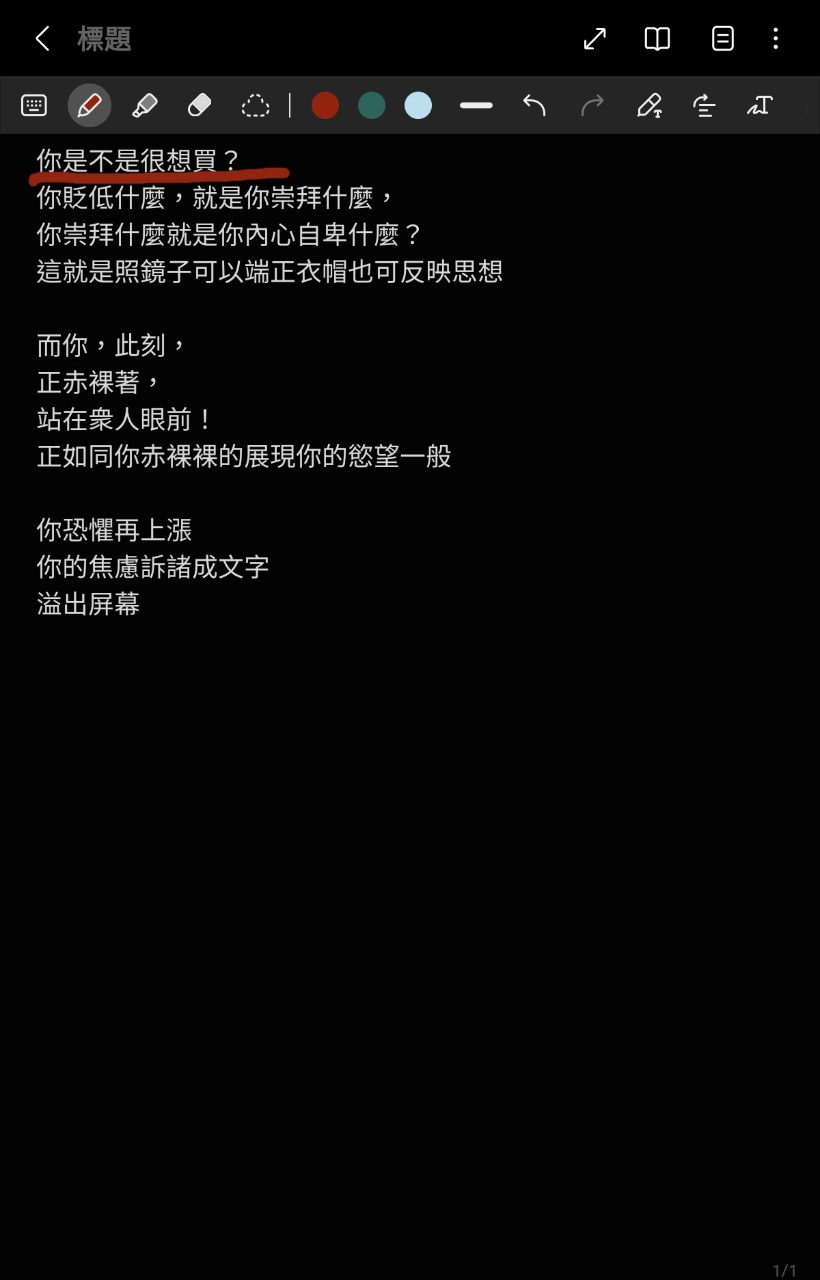Go back from the note
This screenshot has width=820, height=1280.
pos(42,39)
